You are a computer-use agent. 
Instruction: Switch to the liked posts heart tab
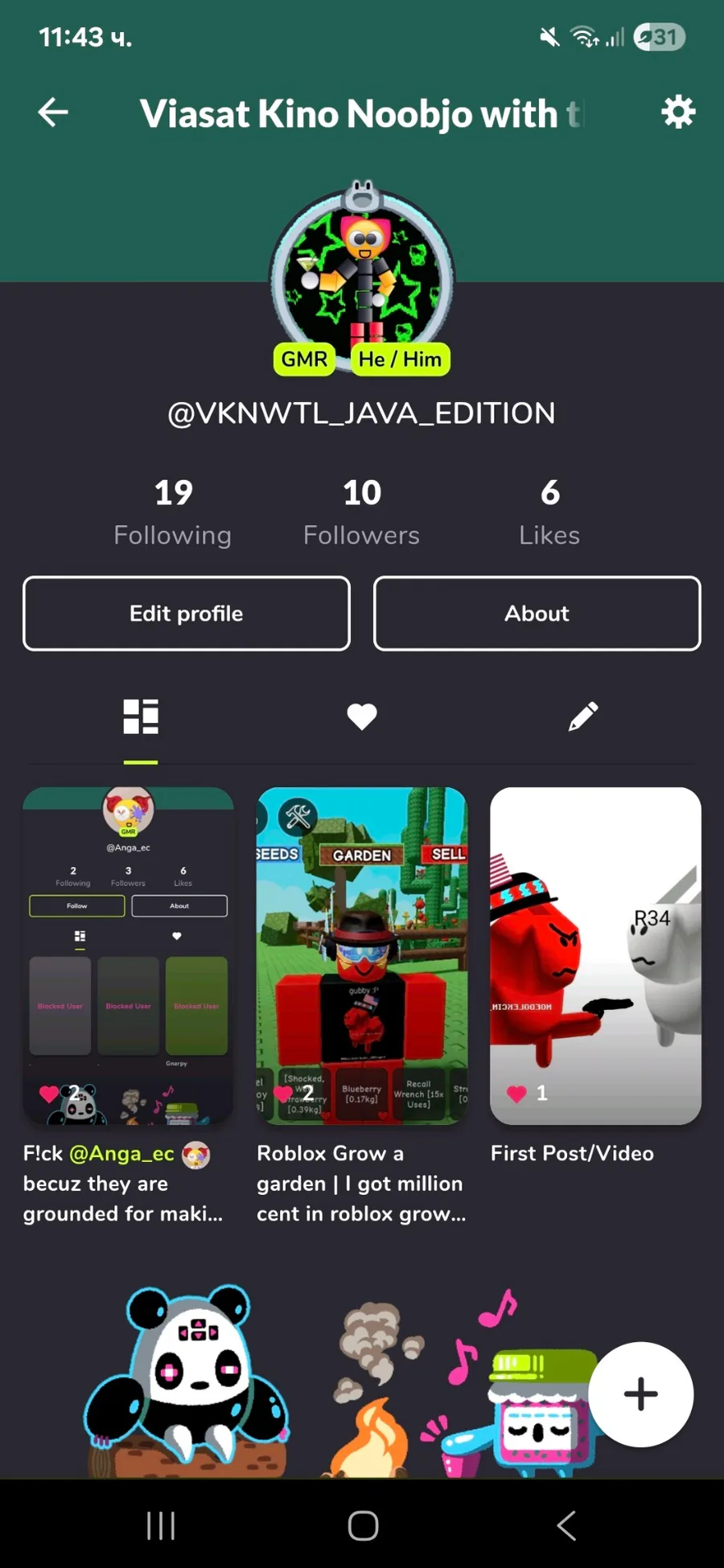point(362,716)
